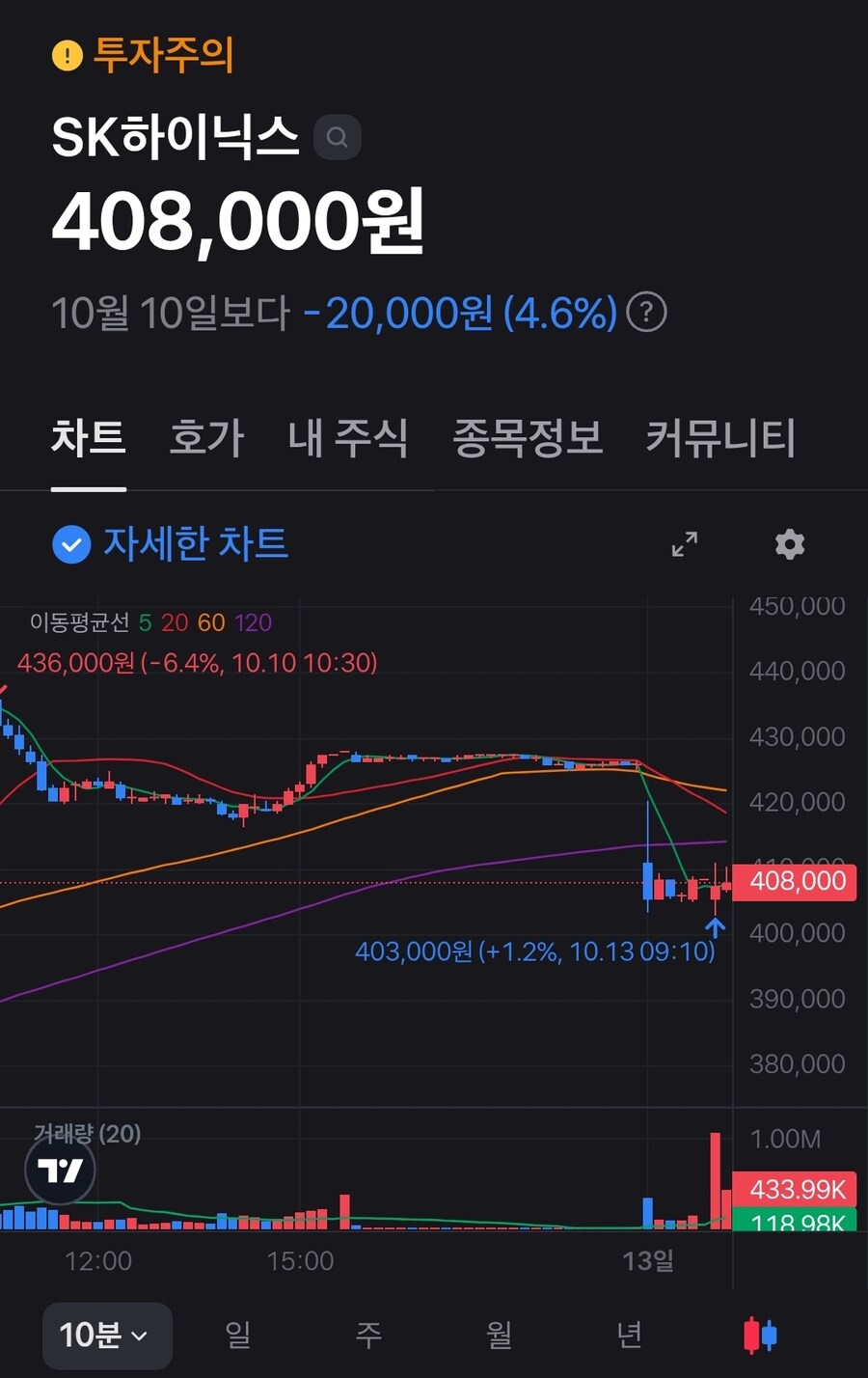Switch chart to 일 daily view
868x1378 pixels.
tap(238, 1336)
